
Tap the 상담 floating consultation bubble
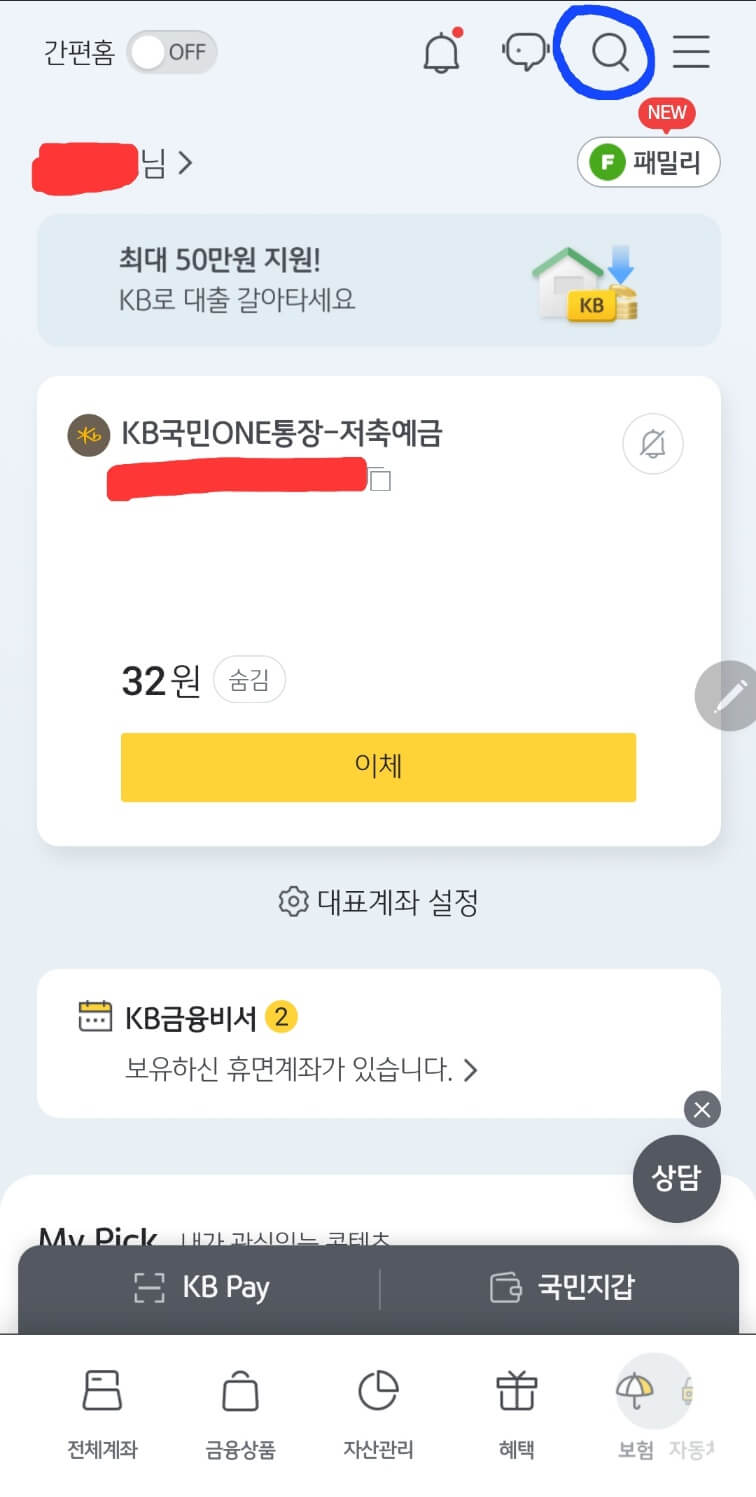(676, 1177)
